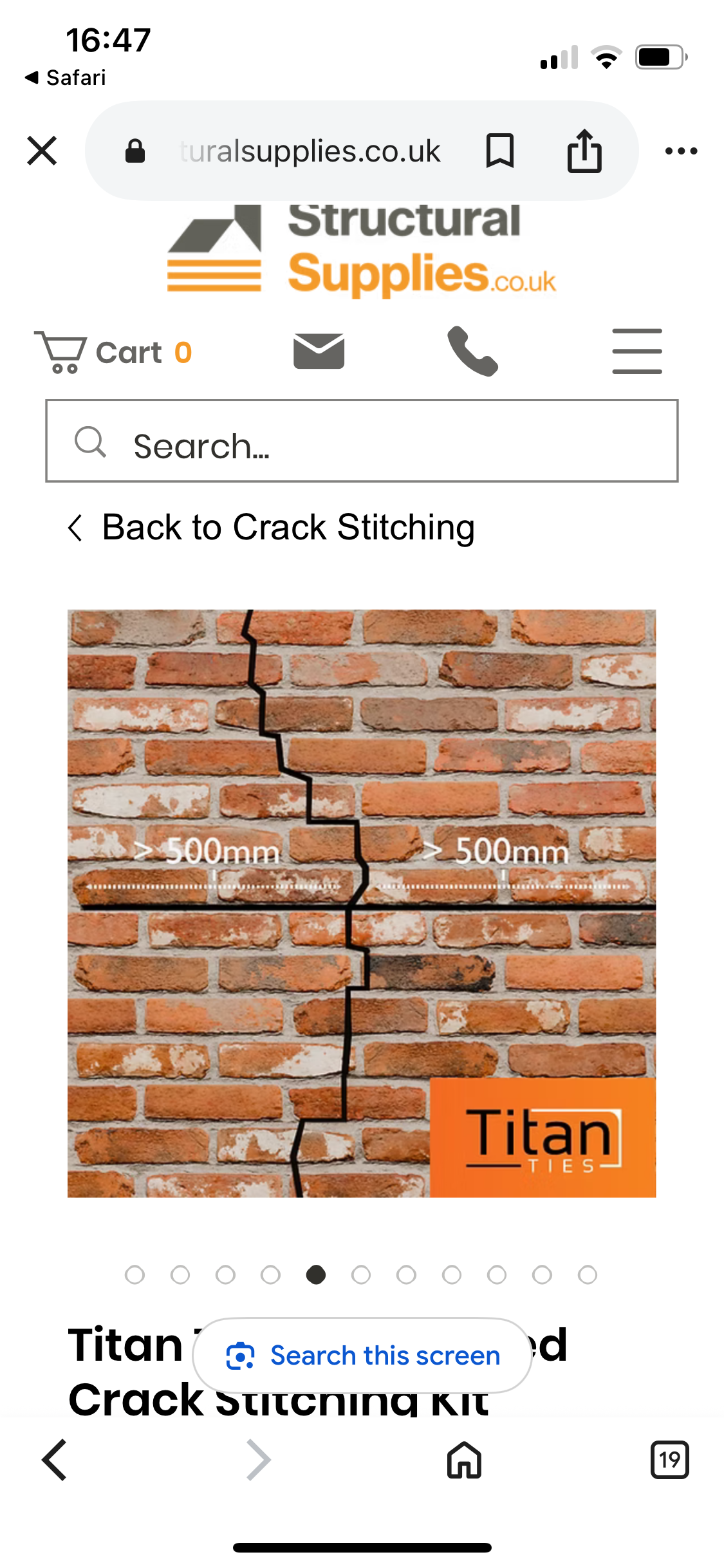The image size is (724, 1568).
Task: Navigate back in the browser toolbar
Action: 55,1460
